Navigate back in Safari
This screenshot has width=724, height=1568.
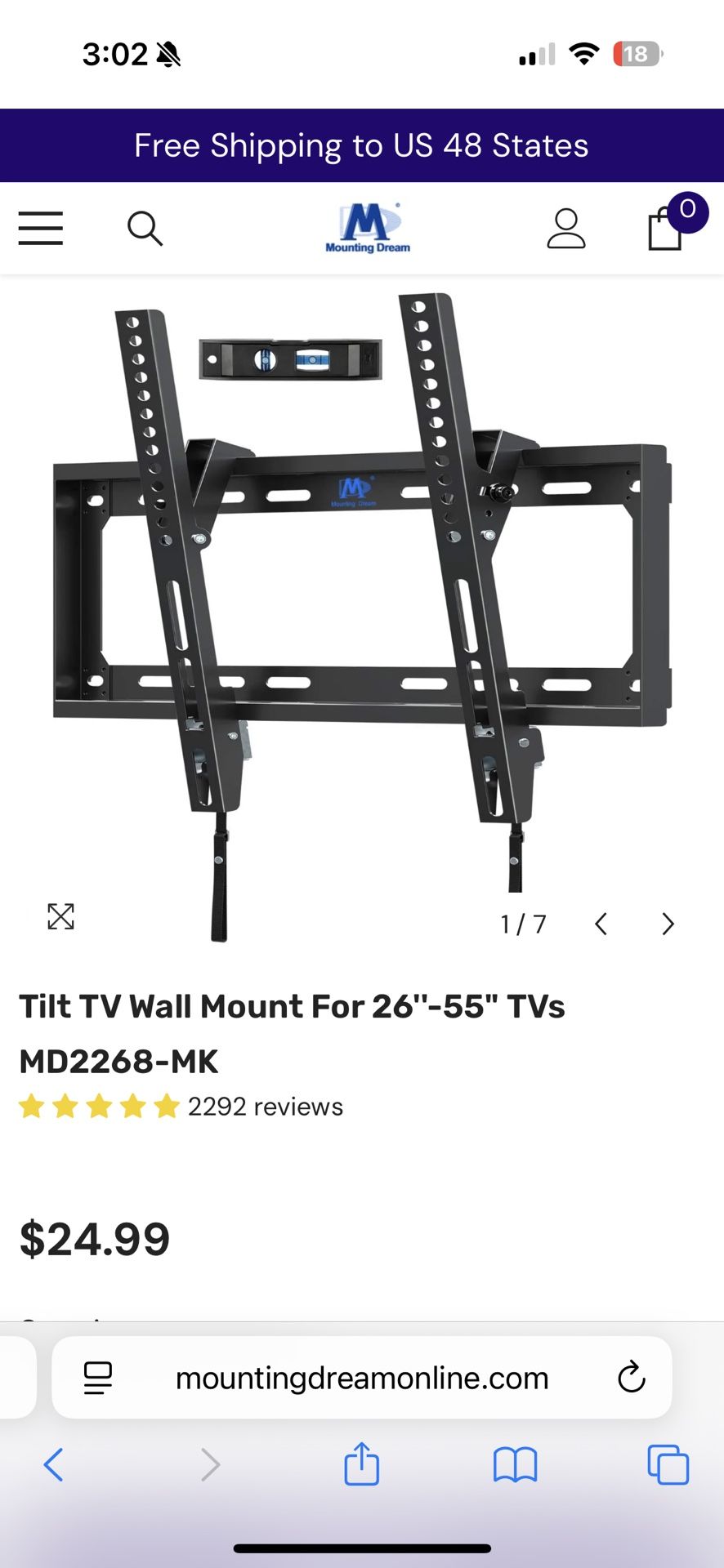pyautogui.click(x=54, y=1466)
